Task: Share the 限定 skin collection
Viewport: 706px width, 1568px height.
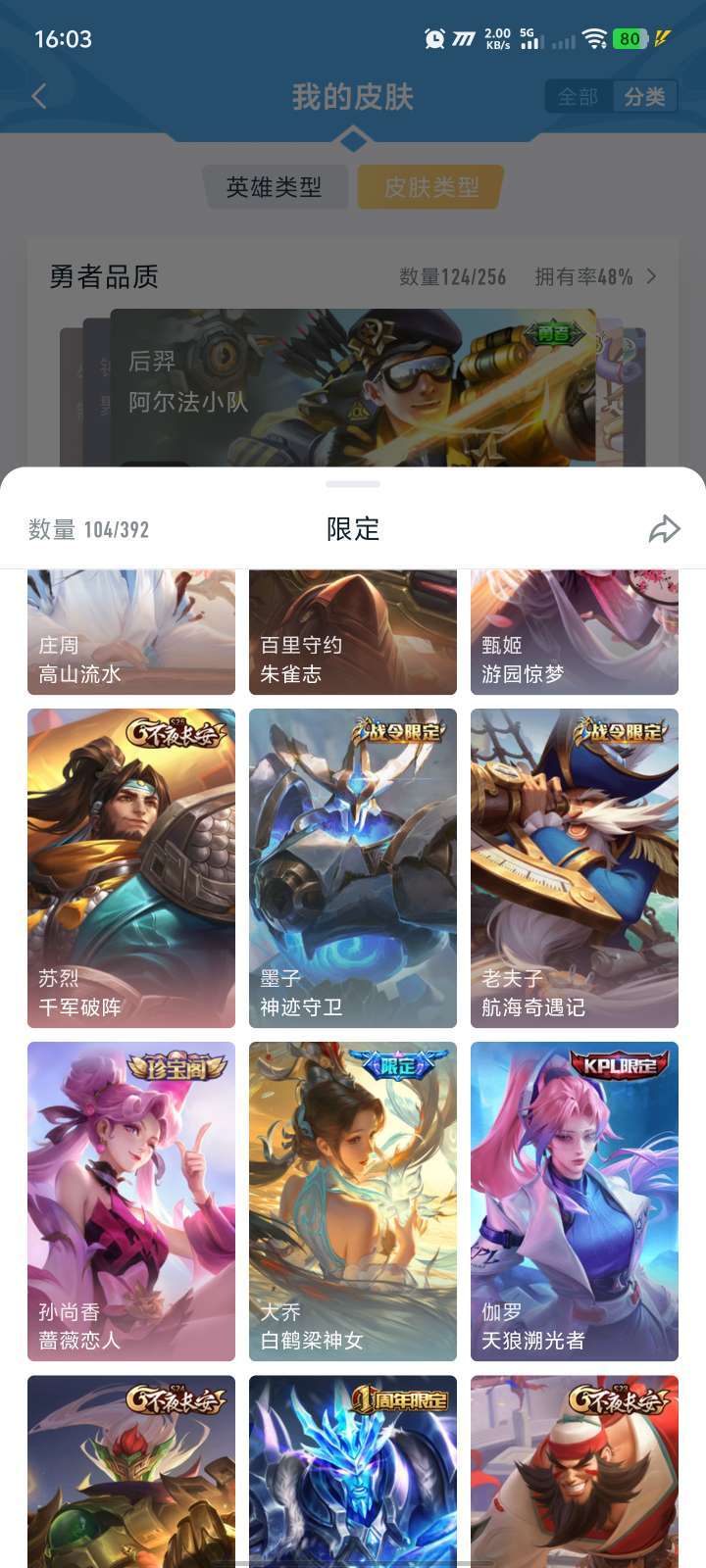Action: [x=664, y=529]
